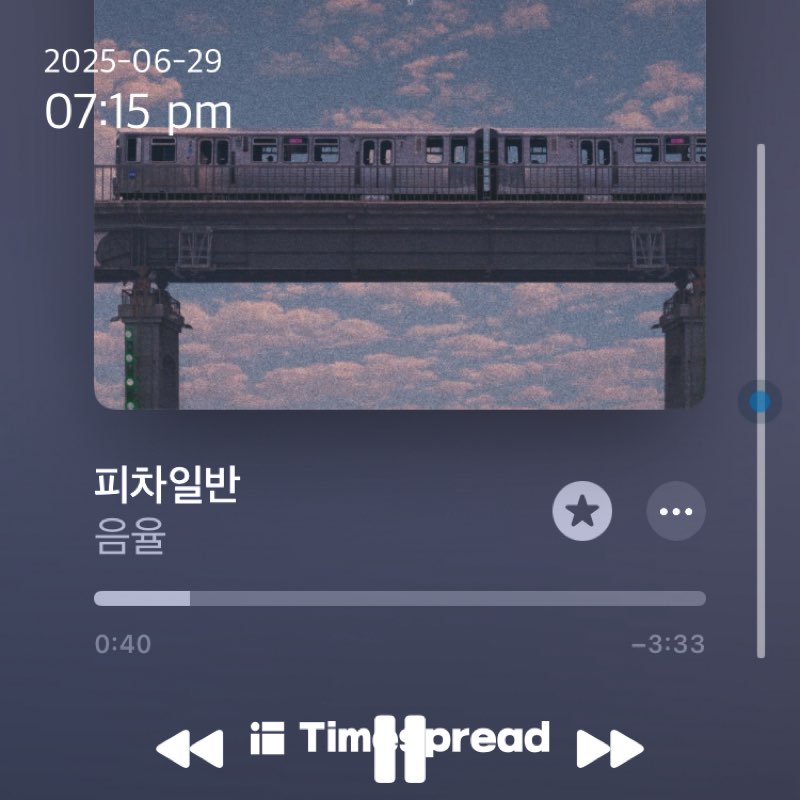Image resolution: width=800 pixels, height=800 pixels.
Task: Adjust the vertical volume slider
Action: point(760,402)
